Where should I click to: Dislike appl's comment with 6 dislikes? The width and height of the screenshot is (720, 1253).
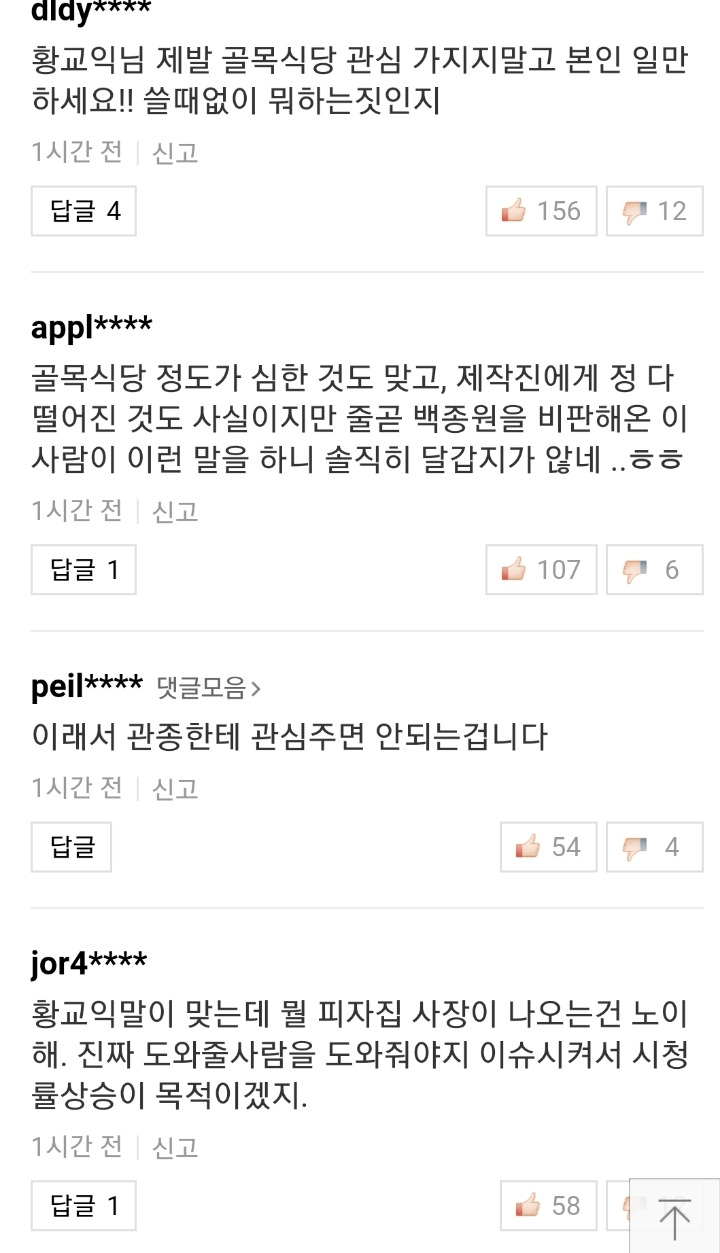tap(654, 570)
